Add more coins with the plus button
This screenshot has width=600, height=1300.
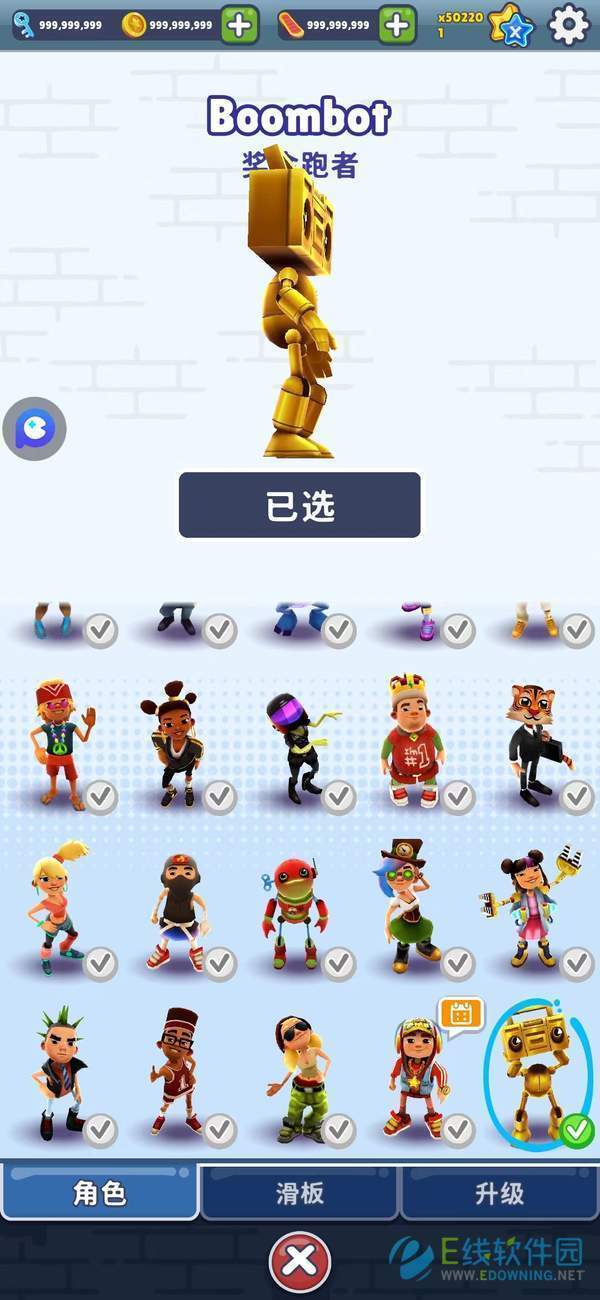coord(239,25)
